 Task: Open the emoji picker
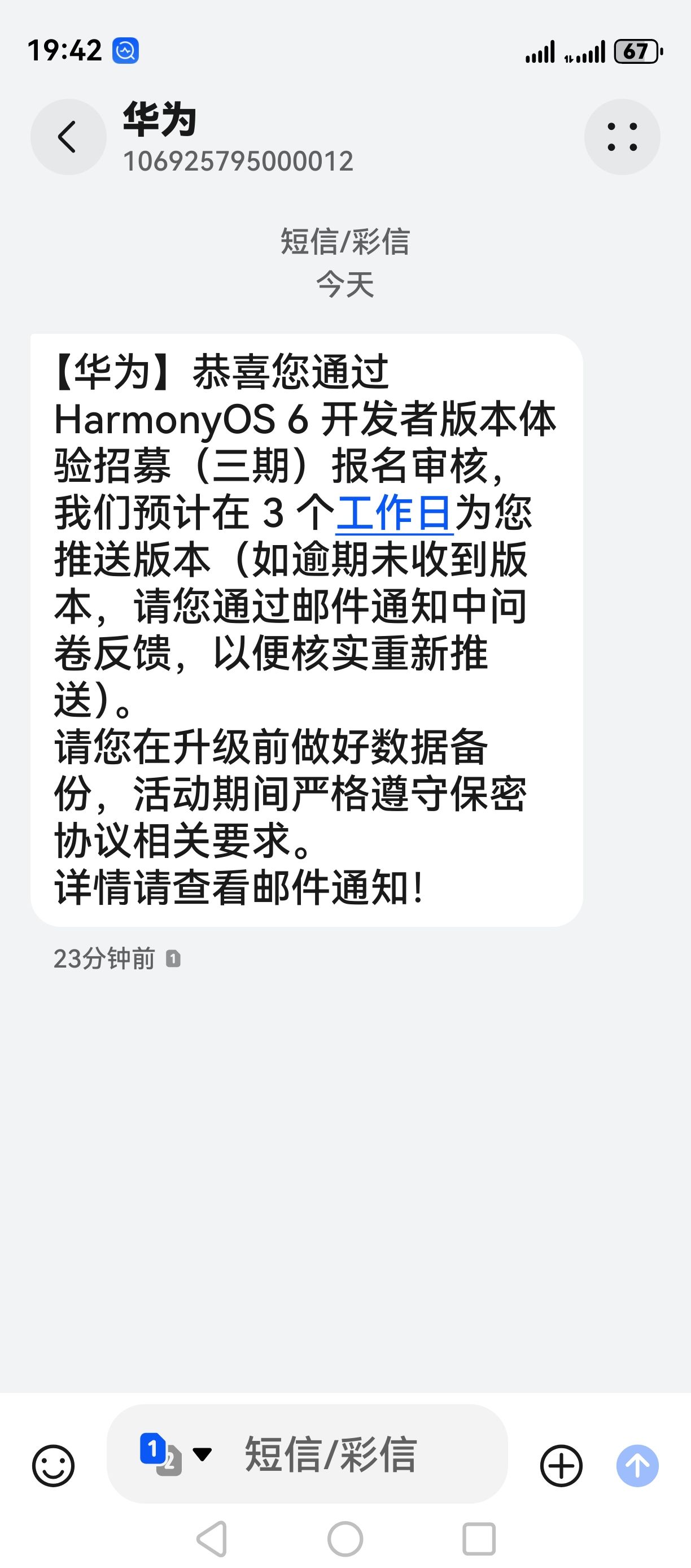coord(54,1466)
